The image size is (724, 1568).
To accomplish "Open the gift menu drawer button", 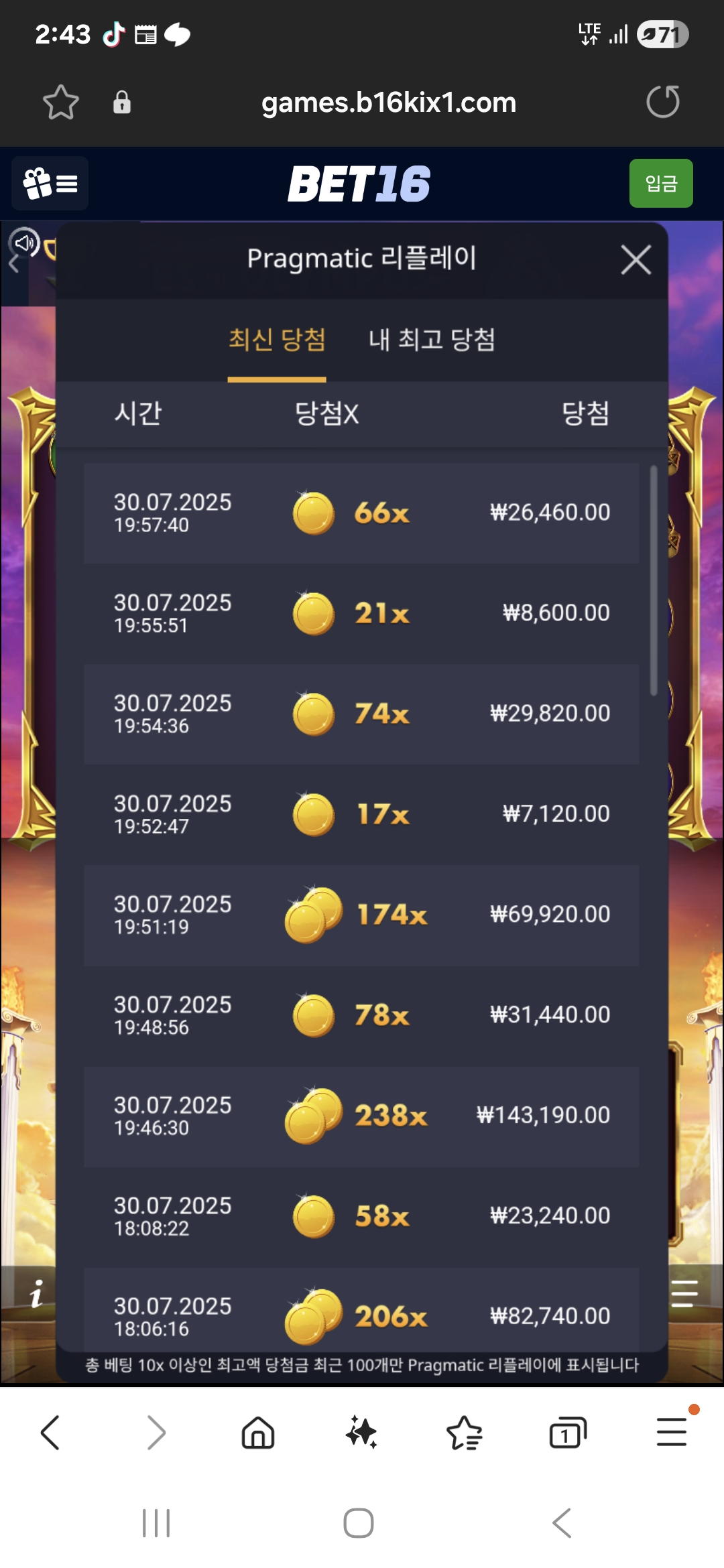I will point(50,184).
